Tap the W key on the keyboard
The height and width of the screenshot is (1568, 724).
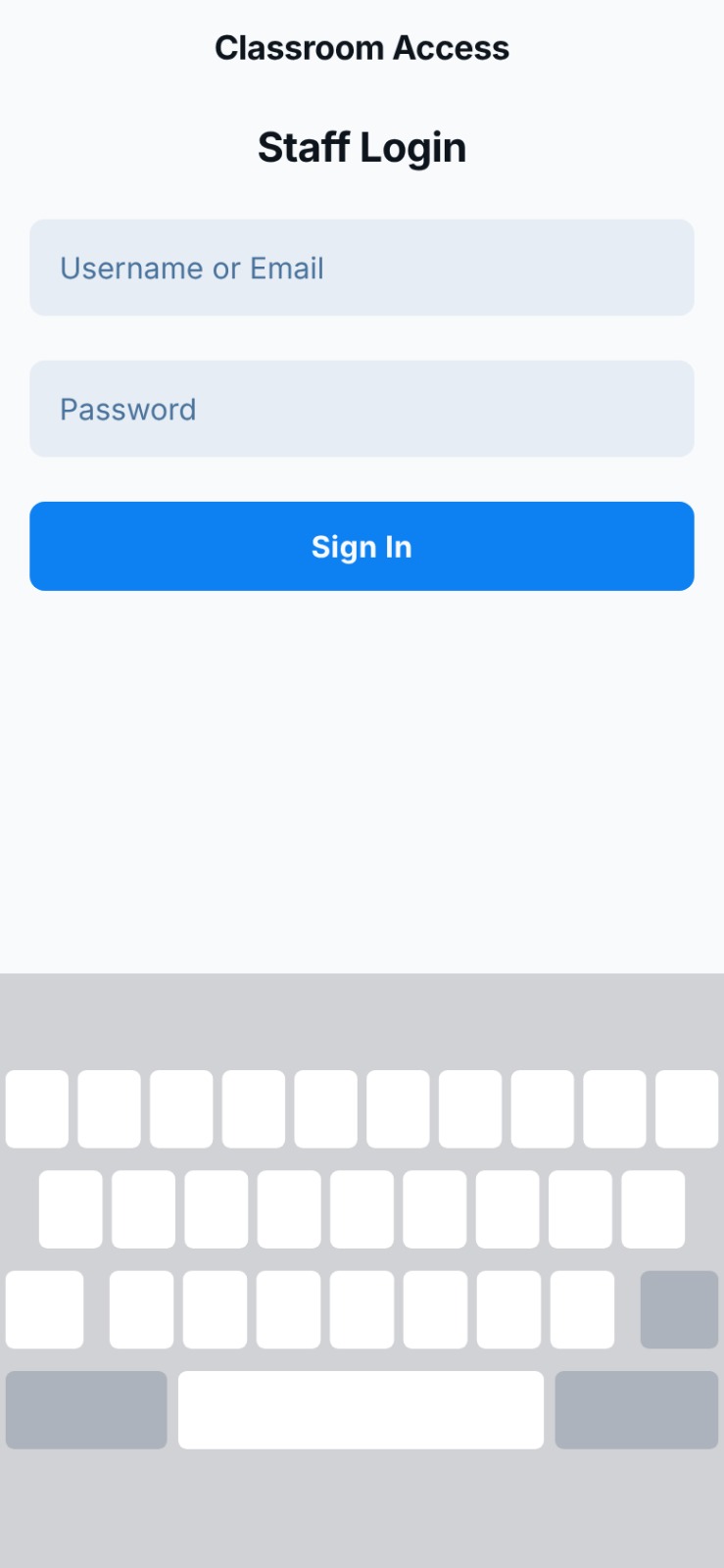(x=108, y=1108)
